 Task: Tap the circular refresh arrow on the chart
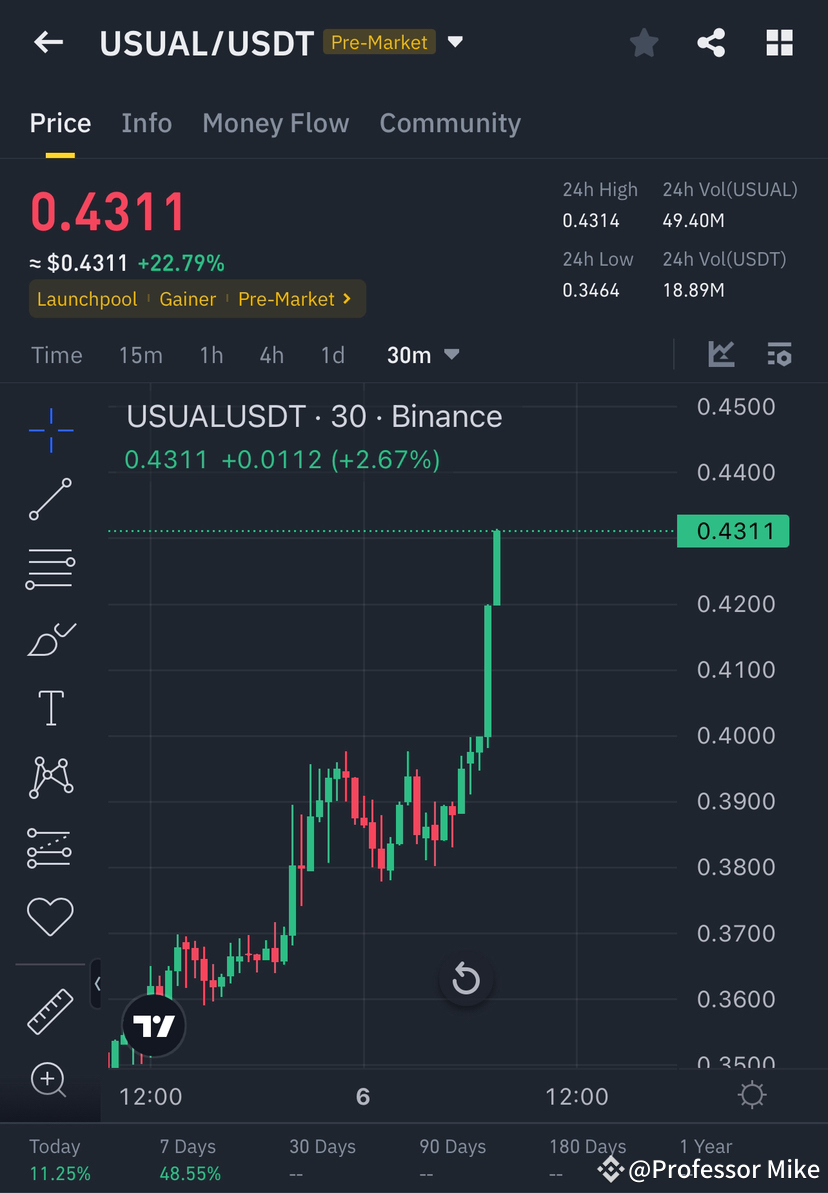pyautogui.click(x=466, y=979)
